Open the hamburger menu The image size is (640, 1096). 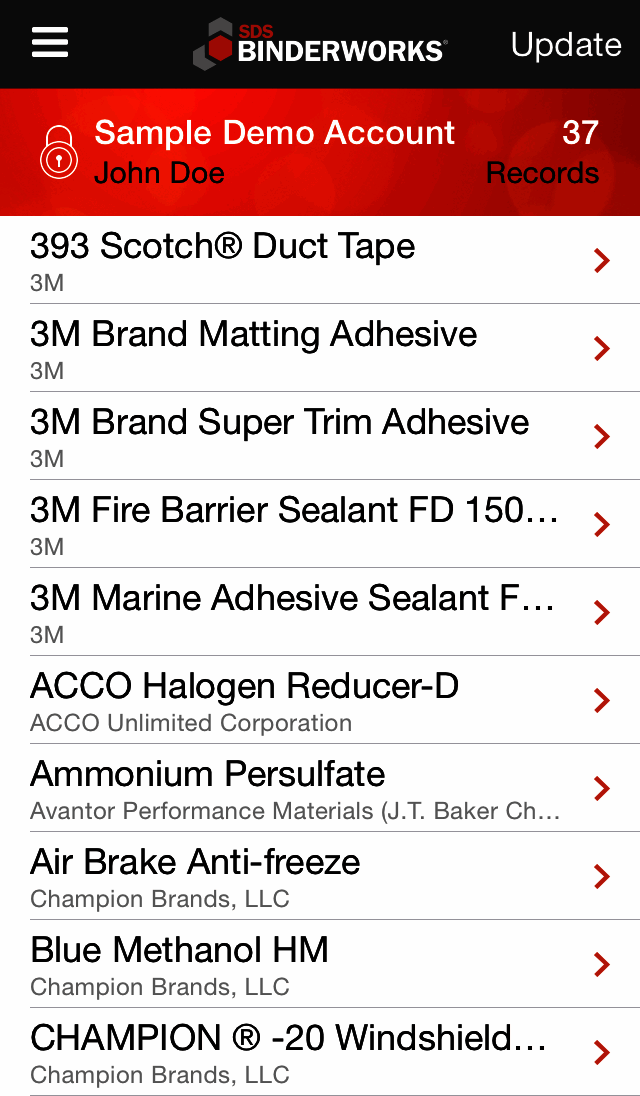point(50,42)
